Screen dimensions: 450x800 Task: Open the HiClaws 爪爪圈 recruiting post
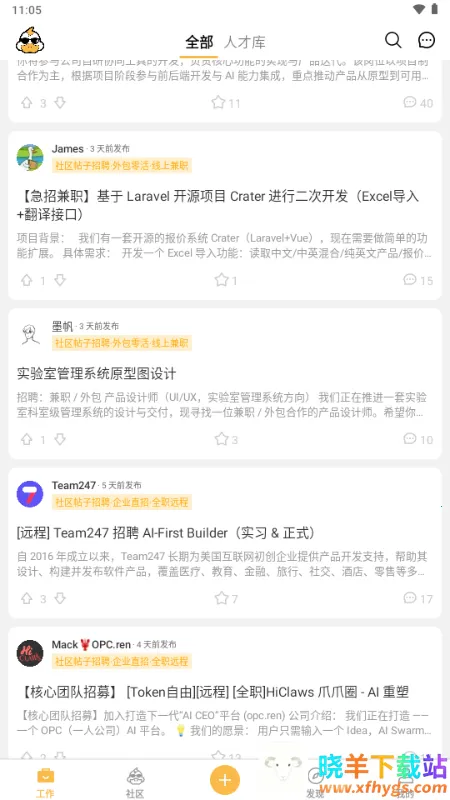pos(213,692)
